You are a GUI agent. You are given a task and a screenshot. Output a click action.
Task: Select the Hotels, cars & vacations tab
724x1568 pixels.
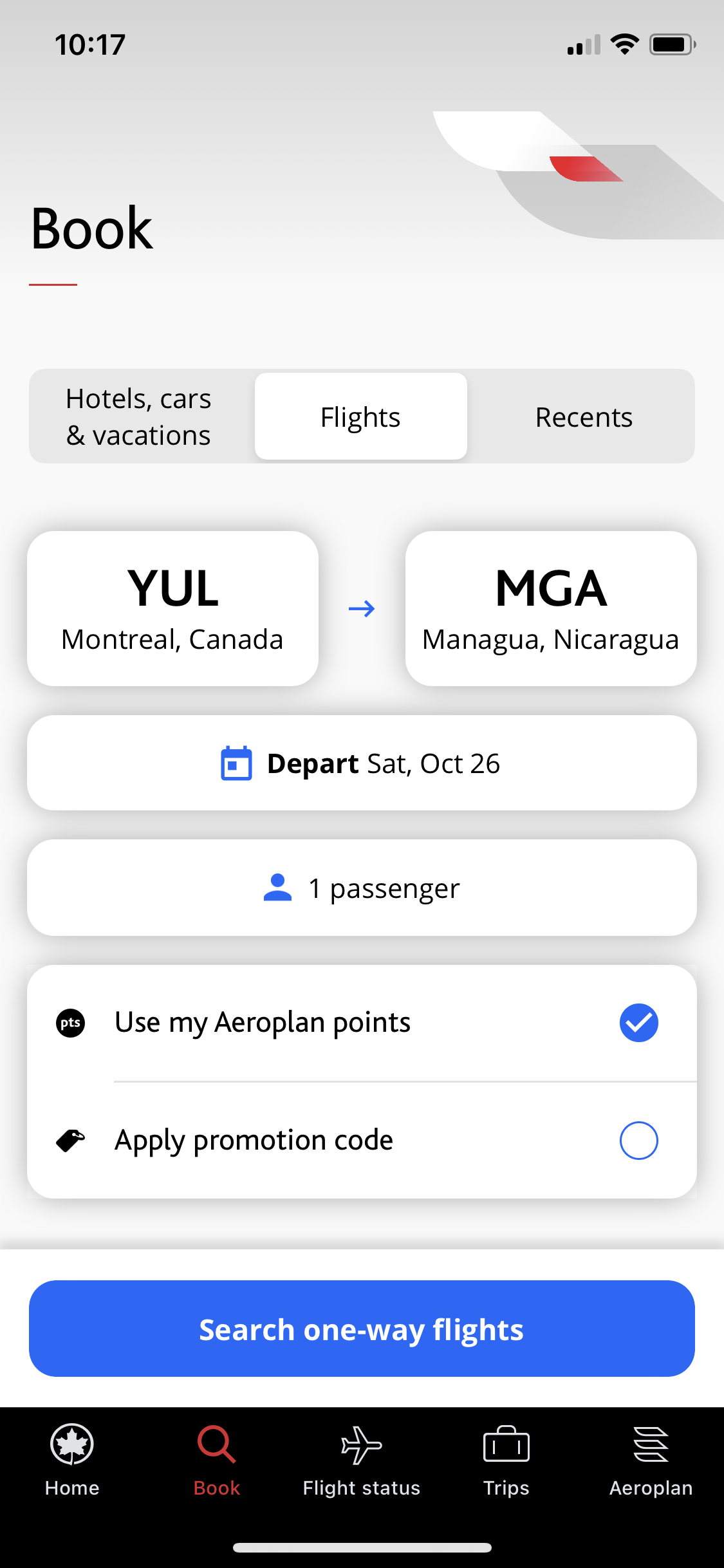[138, 416]
